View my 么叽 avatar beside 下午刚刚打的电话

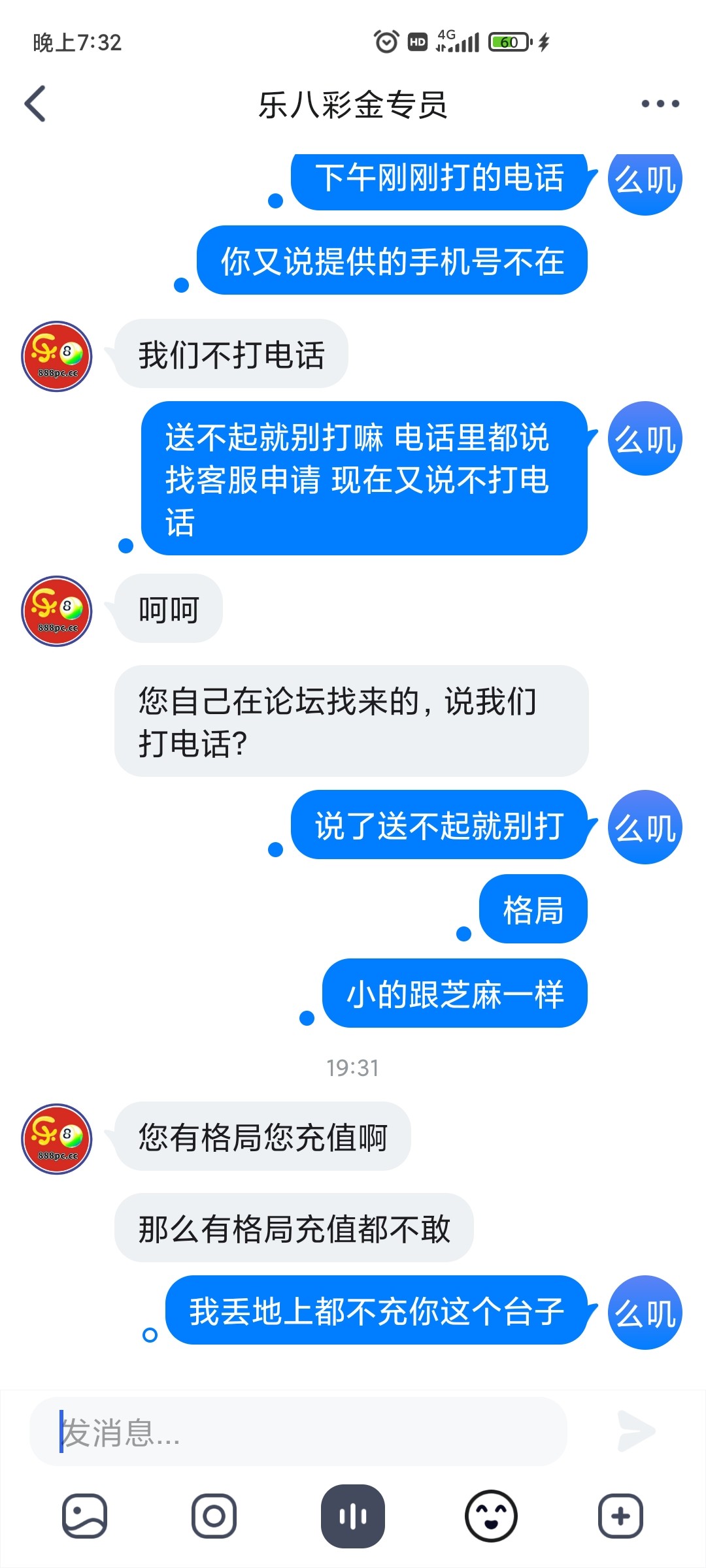(x=645, y=181)
